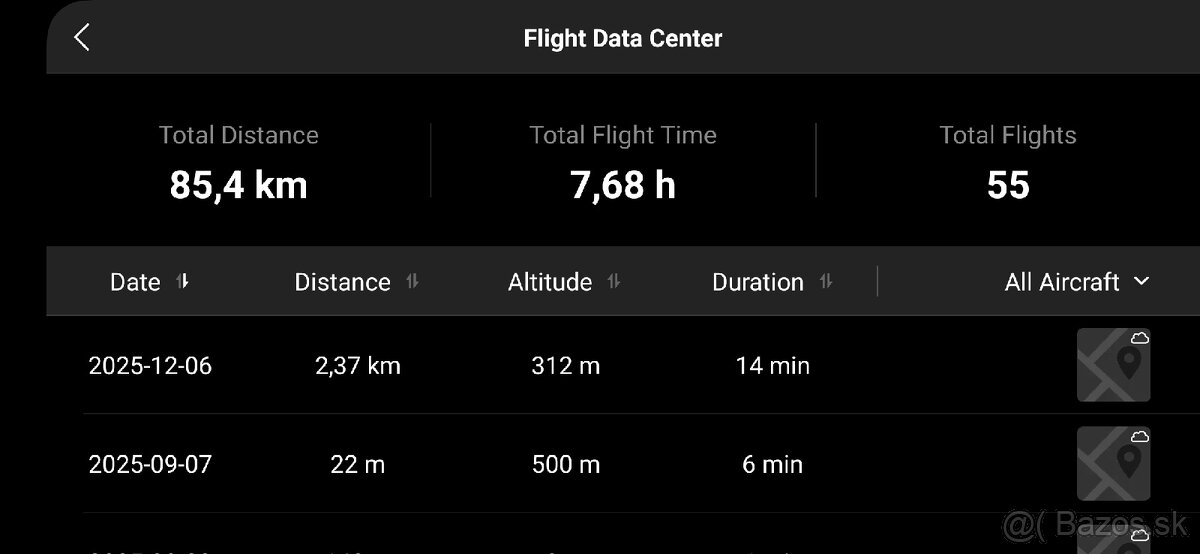Screen dimensions: 1200x554
Task: Sort the list by Altitude
Action: pos(563,282)
